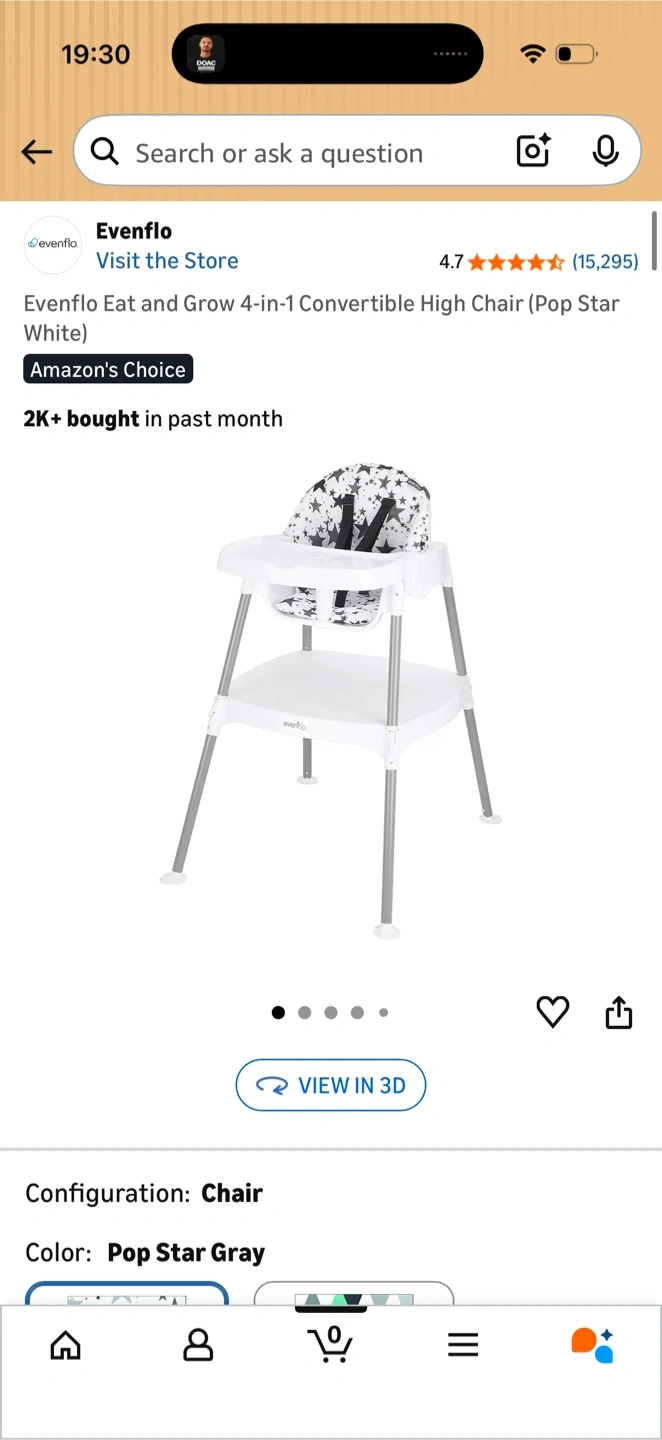Viewport: 662px width, 1440px height.
Task: Go to the Amazon Home tab
Action: tap(66, 1345)
